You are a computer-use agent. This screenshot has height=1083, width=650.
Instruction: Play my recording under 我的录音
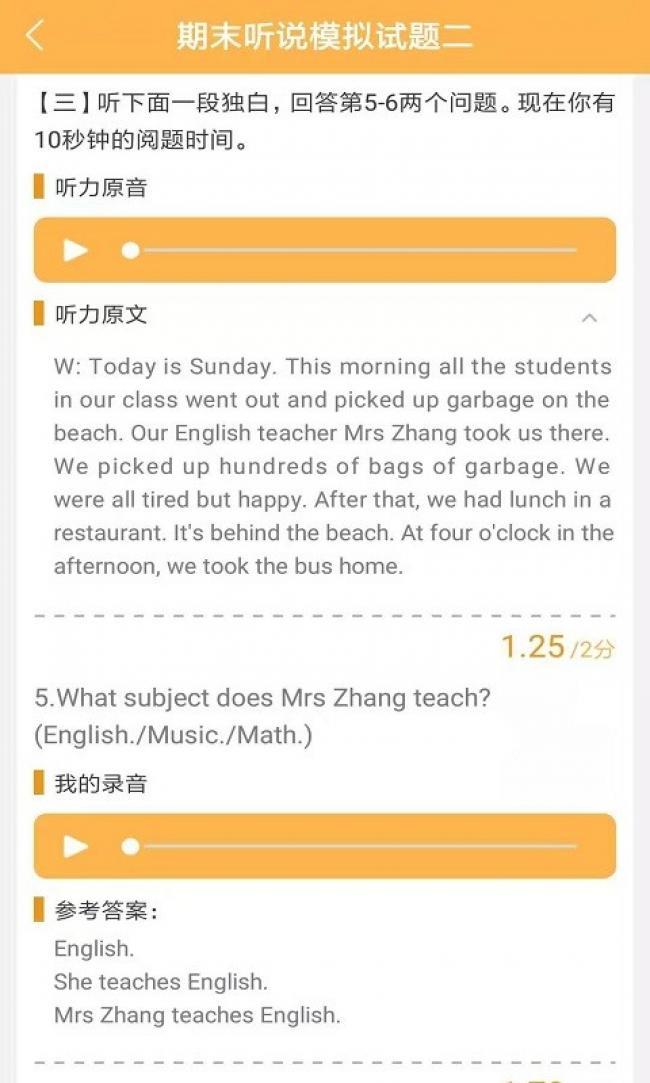[x=76, y=846]
